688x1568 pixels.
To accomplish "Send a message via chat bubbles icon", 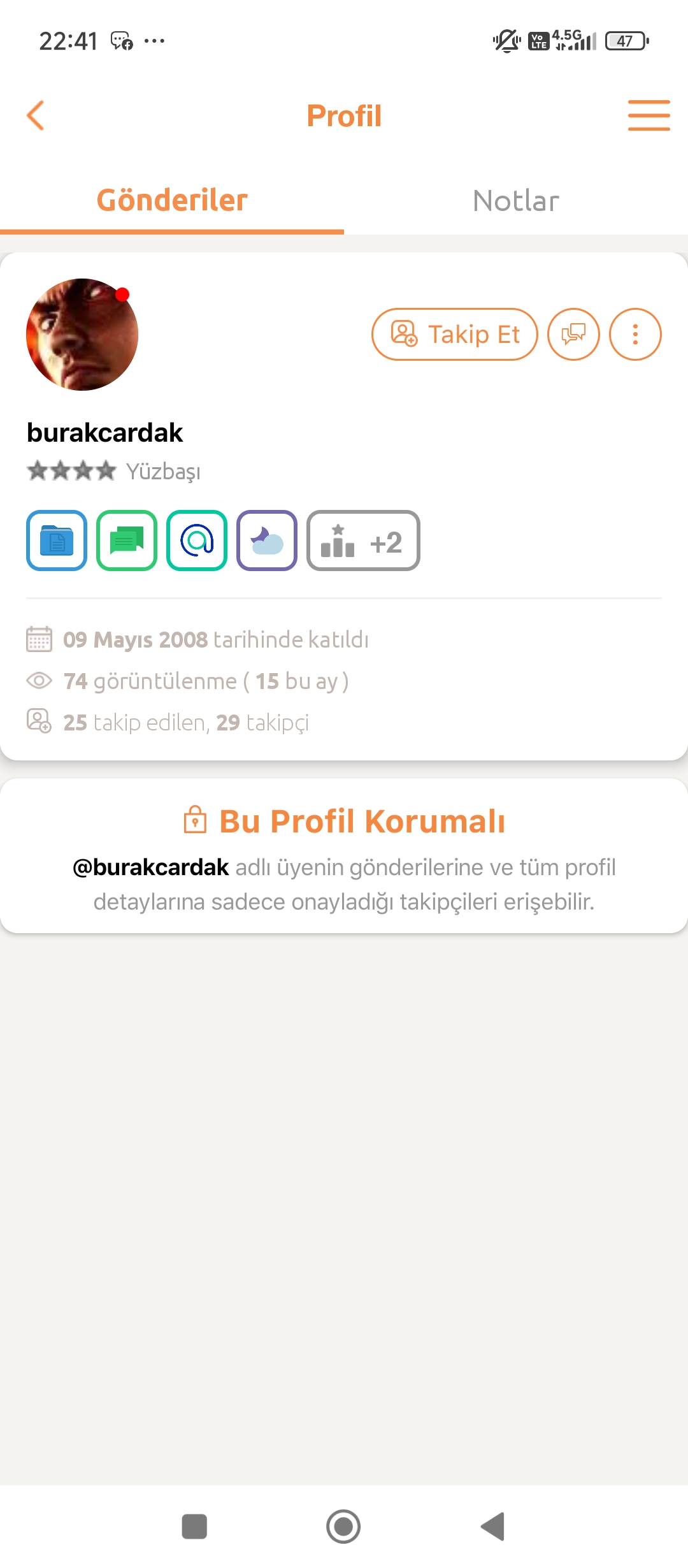I will tap(573, 335).
